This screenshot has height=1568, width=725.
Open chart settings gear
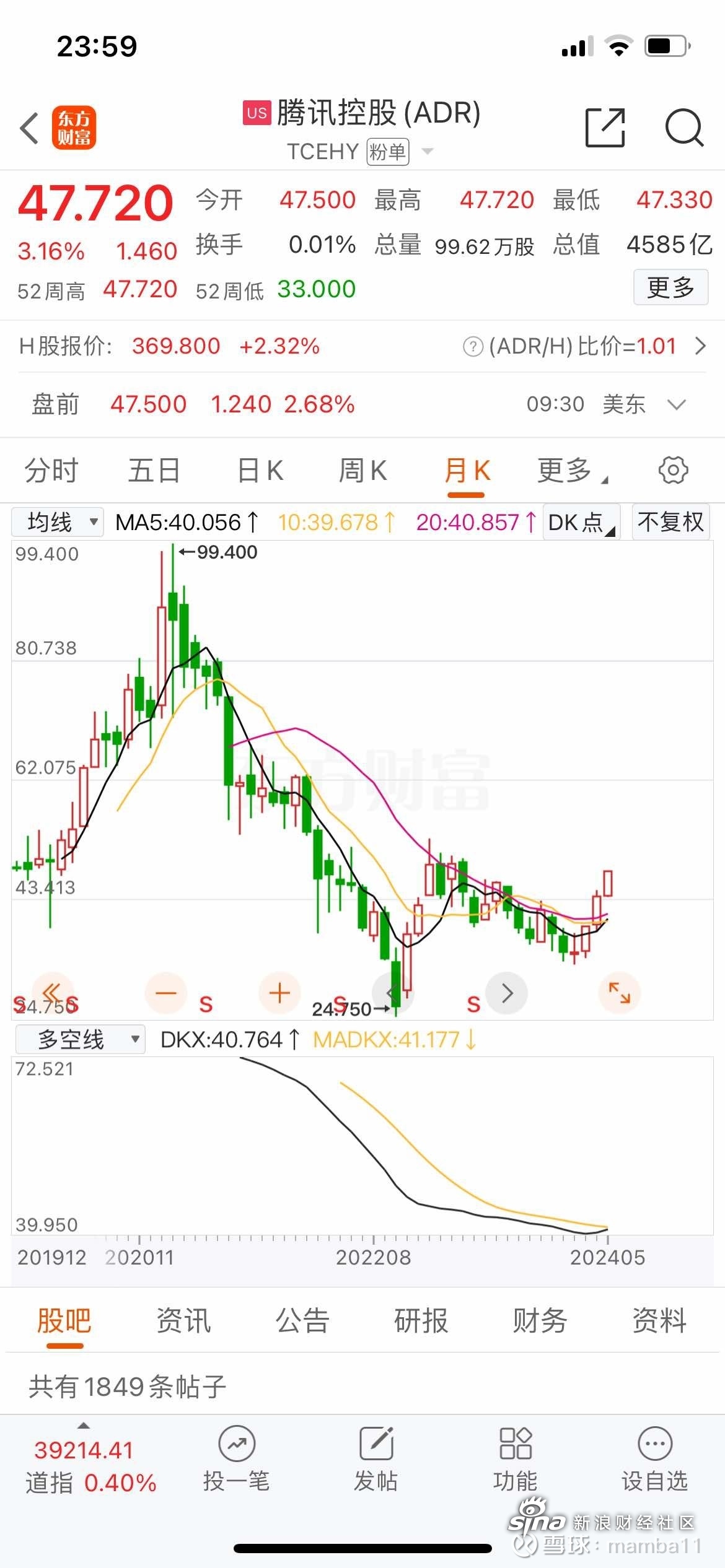673,470
